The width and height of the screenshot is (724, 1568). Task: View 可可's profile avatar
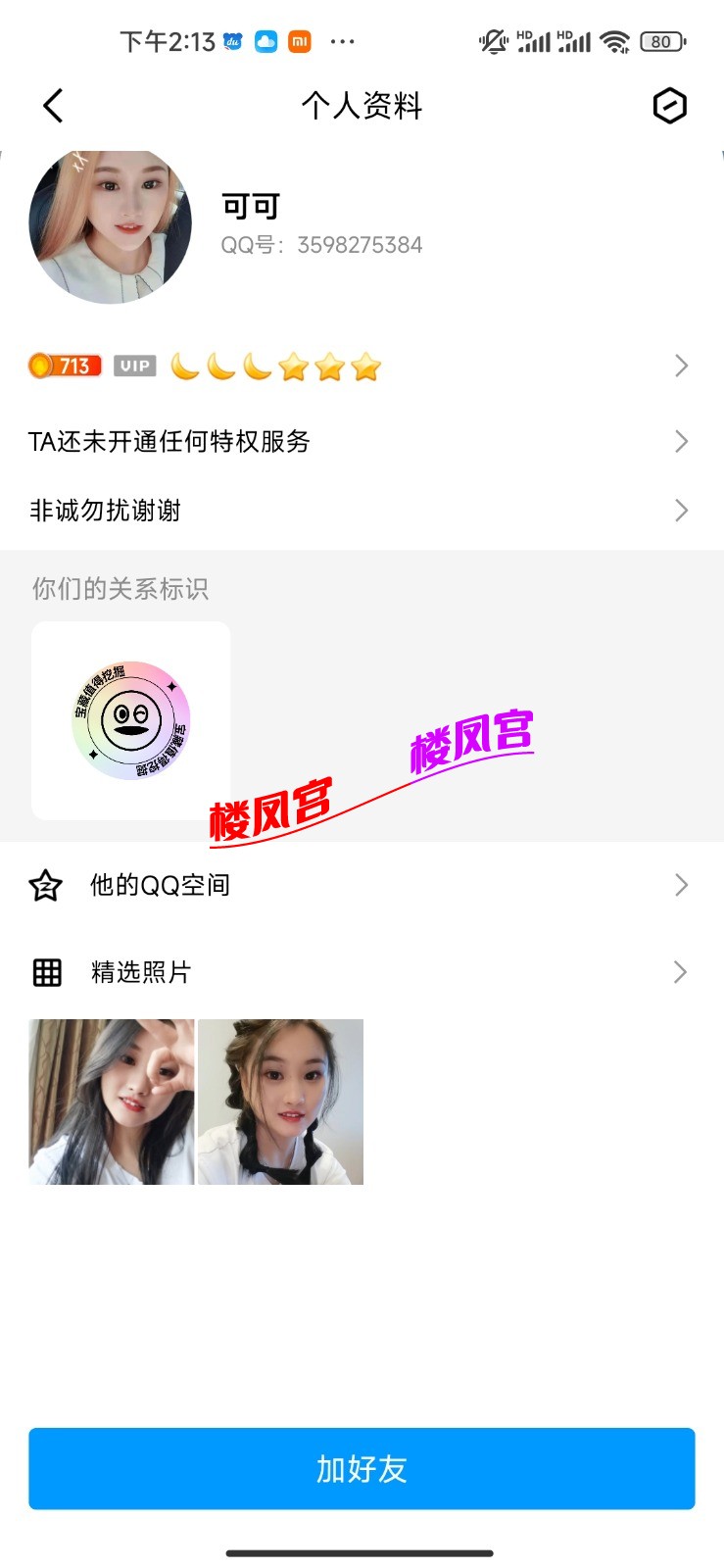pos(110,226)
